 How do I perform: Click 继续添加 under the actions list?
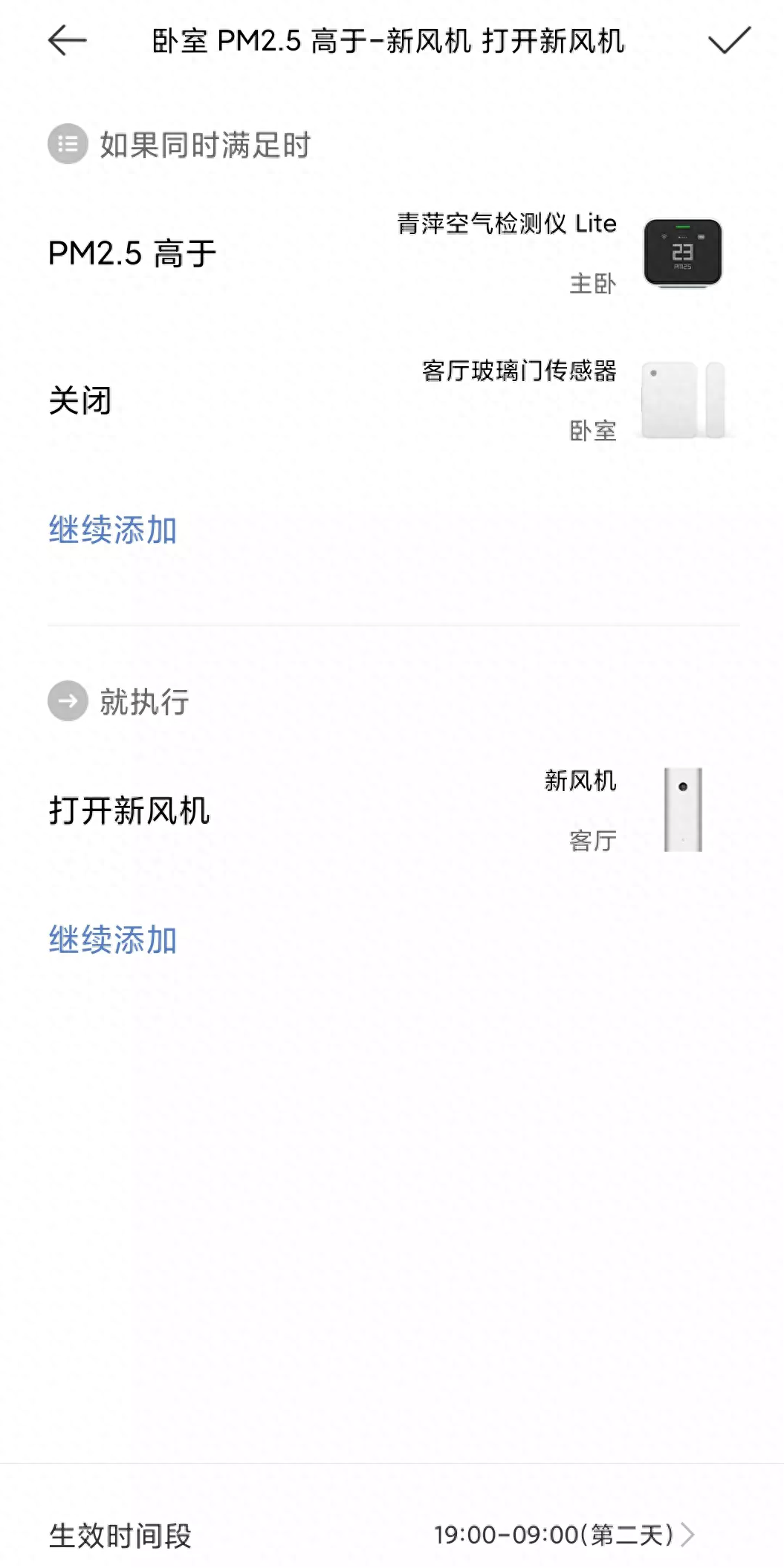tap(112, 940)
